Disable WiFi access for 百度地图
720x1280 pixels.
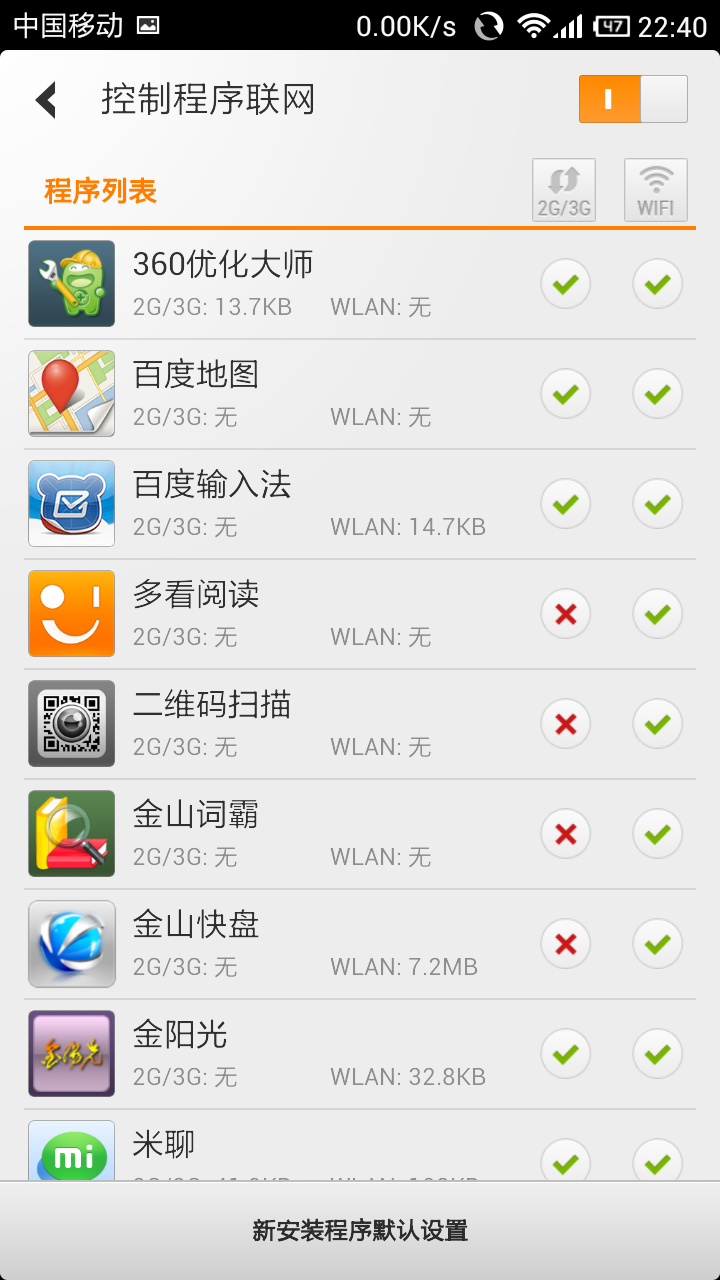pos(658,394)
